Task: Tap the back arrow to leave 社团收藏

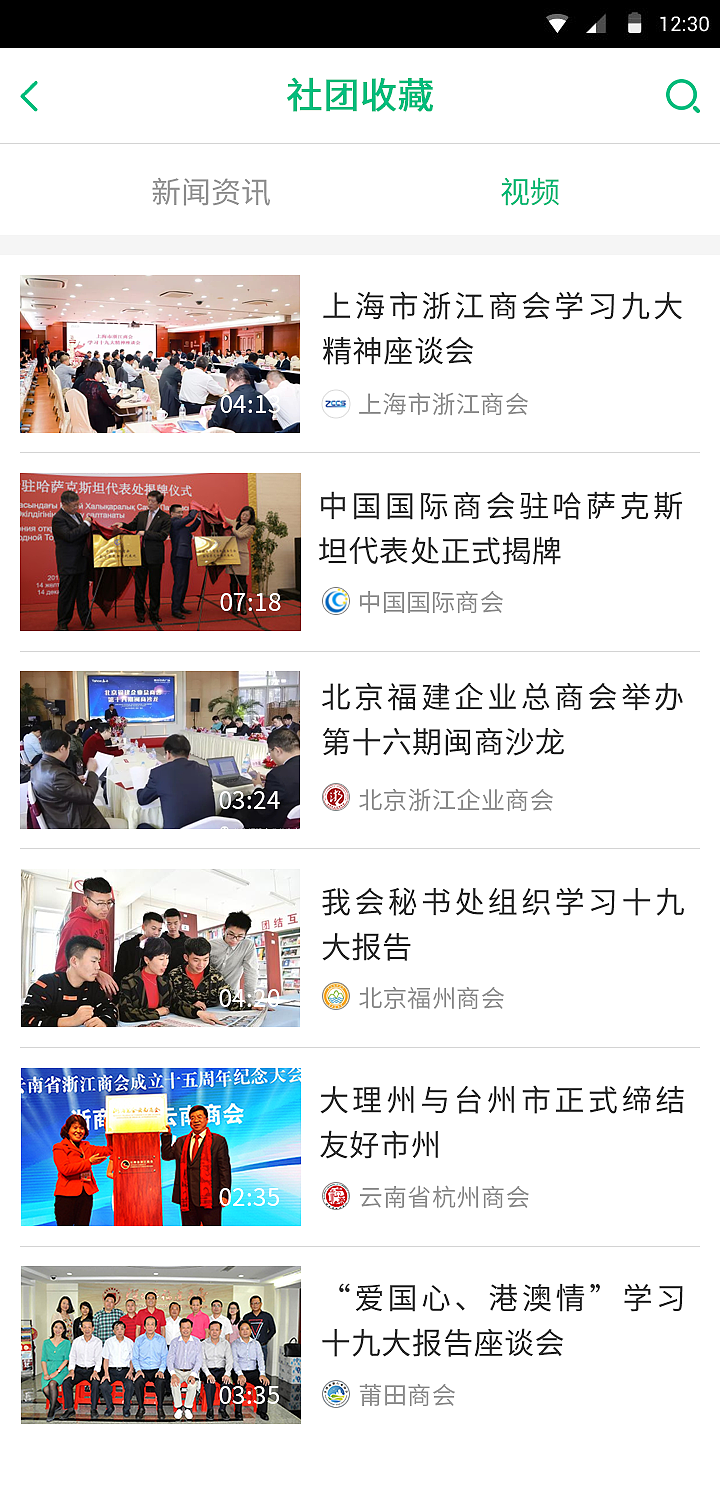Action: (x=29, y=96)
